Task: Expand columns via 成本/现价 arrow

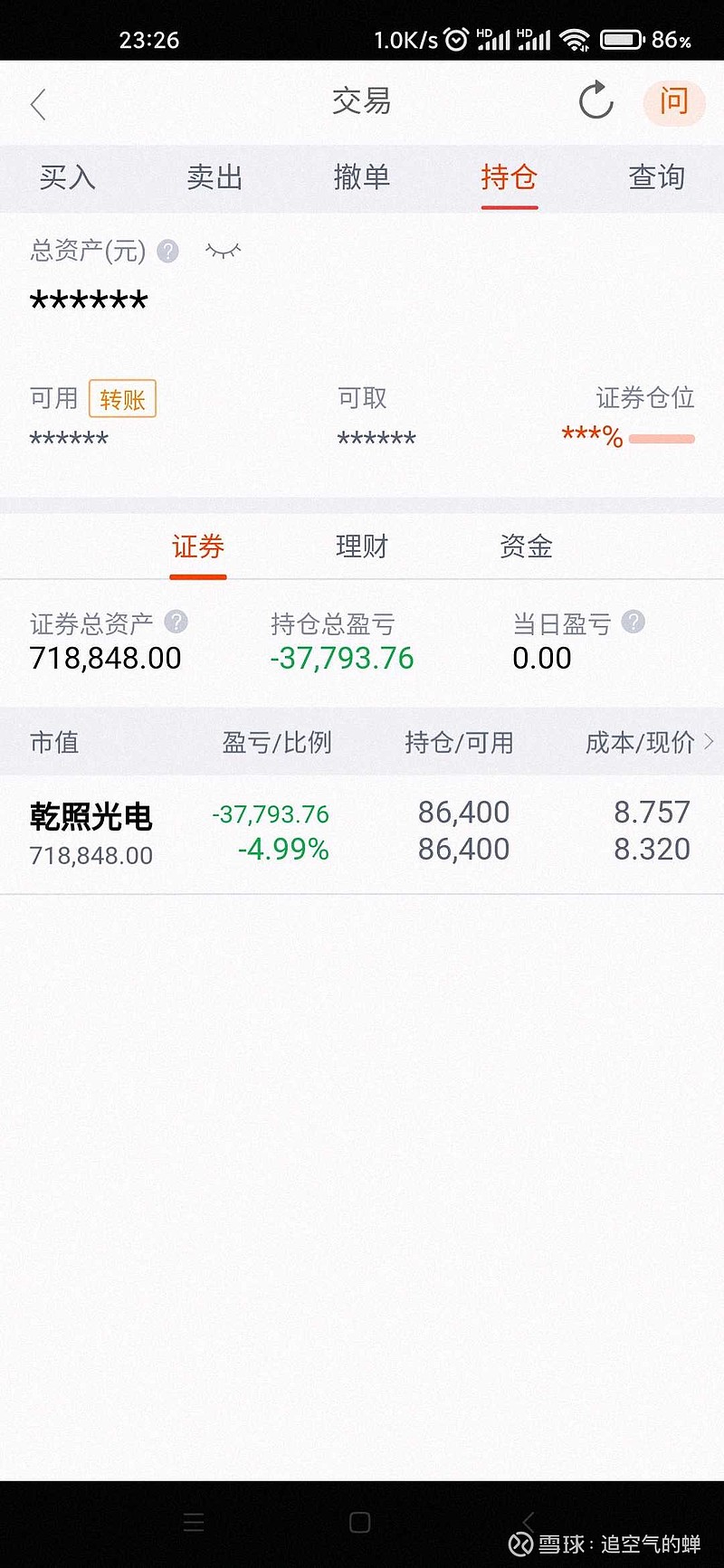Action: (x=709, y=742)
